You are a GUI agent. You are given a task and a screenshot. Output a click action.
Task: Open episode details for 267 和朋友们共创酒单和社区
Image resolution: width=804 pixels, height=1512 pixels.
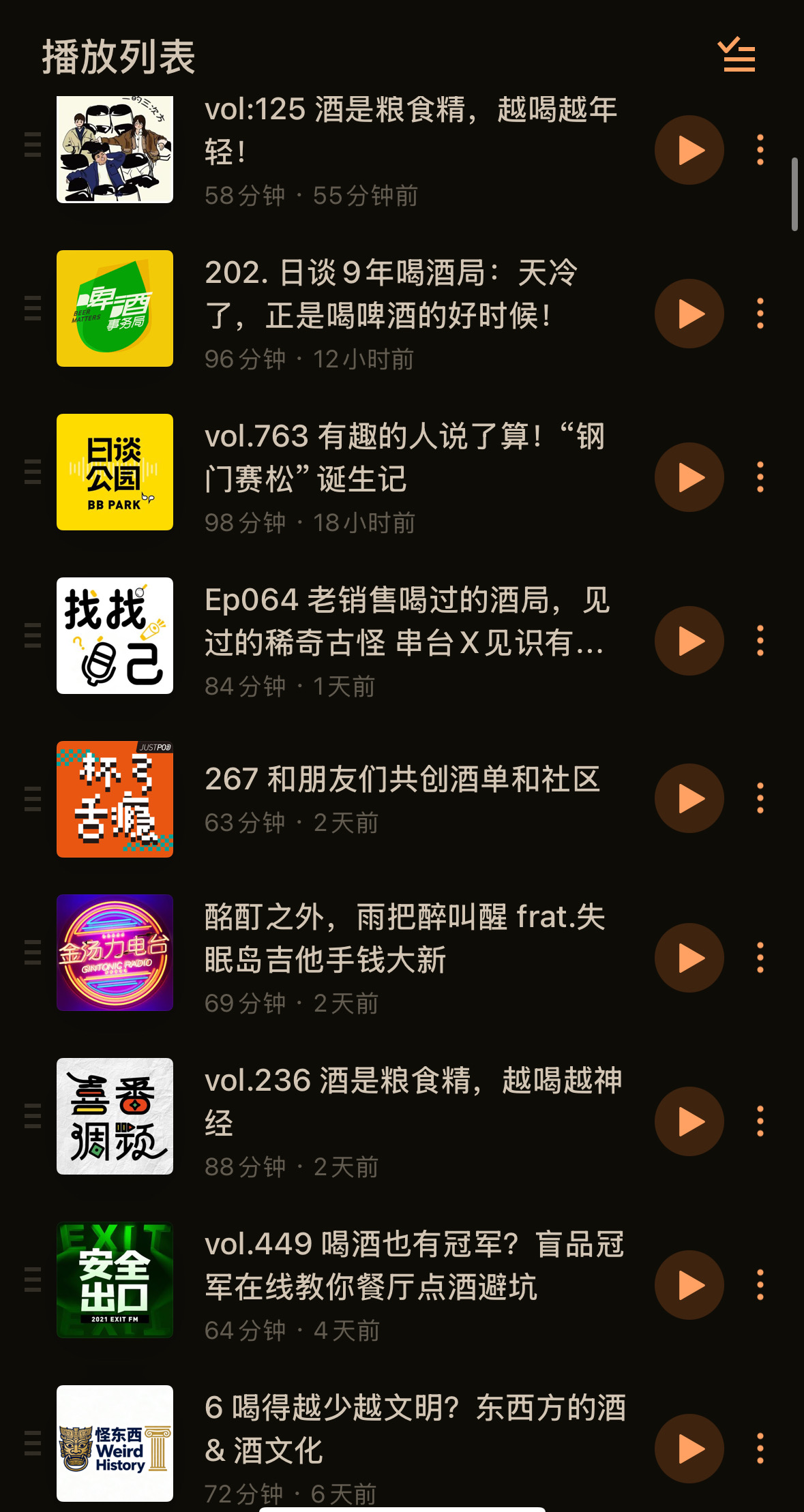(402, 780)
